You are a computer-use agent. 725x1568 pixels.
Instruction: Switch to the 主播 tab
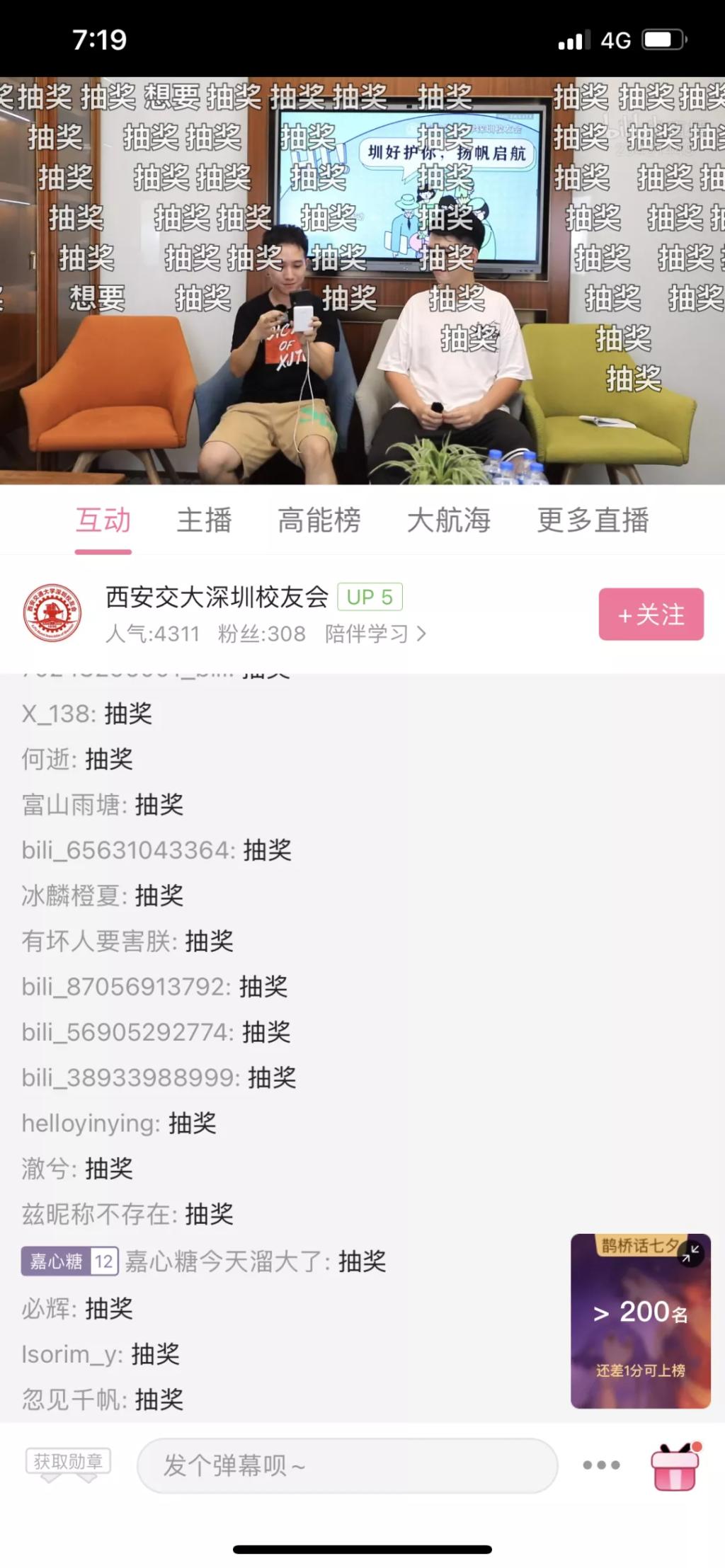pyautogui.click(x=204, y=520)
